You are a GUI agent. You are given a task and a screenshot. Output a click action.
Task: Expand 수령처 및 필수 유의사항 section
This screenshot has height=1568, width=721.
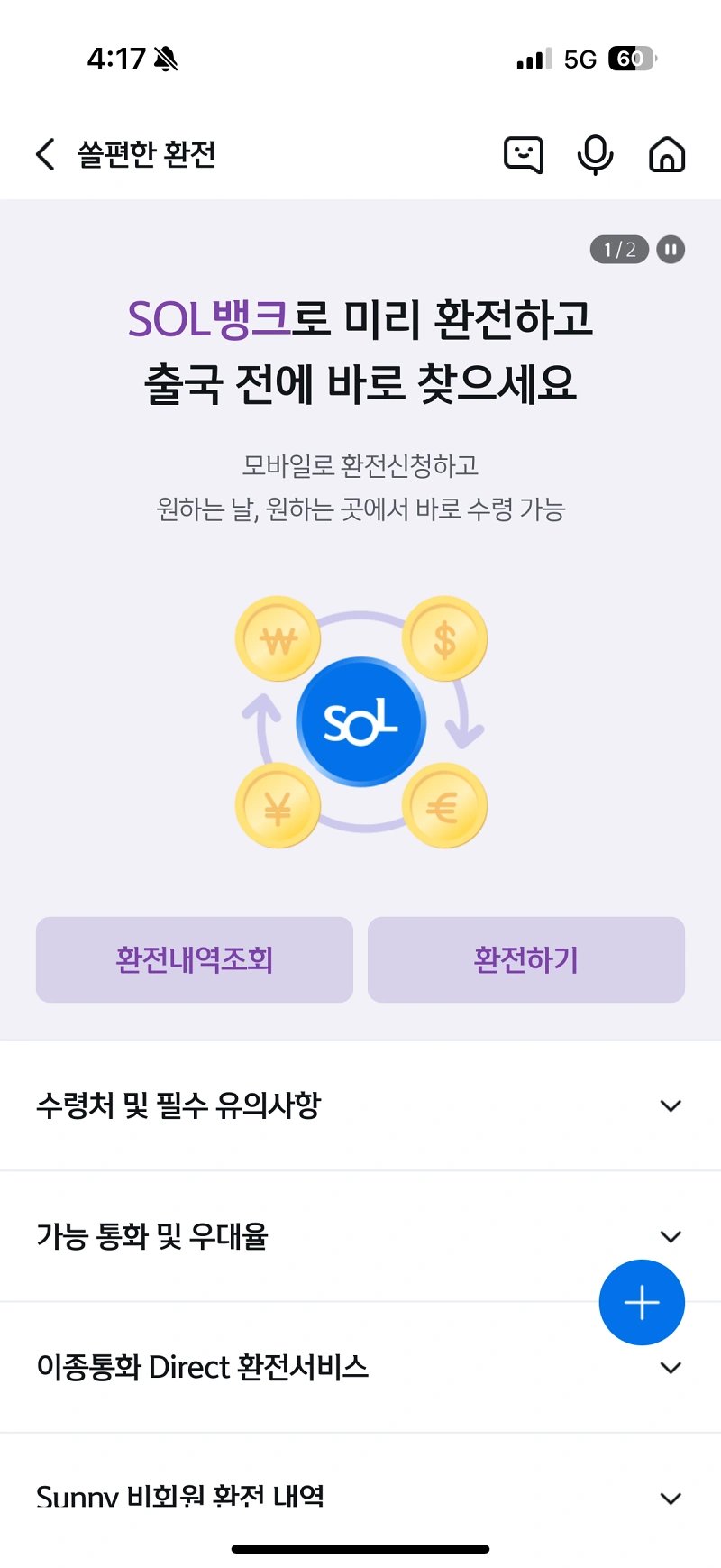tap(360, 1105)
